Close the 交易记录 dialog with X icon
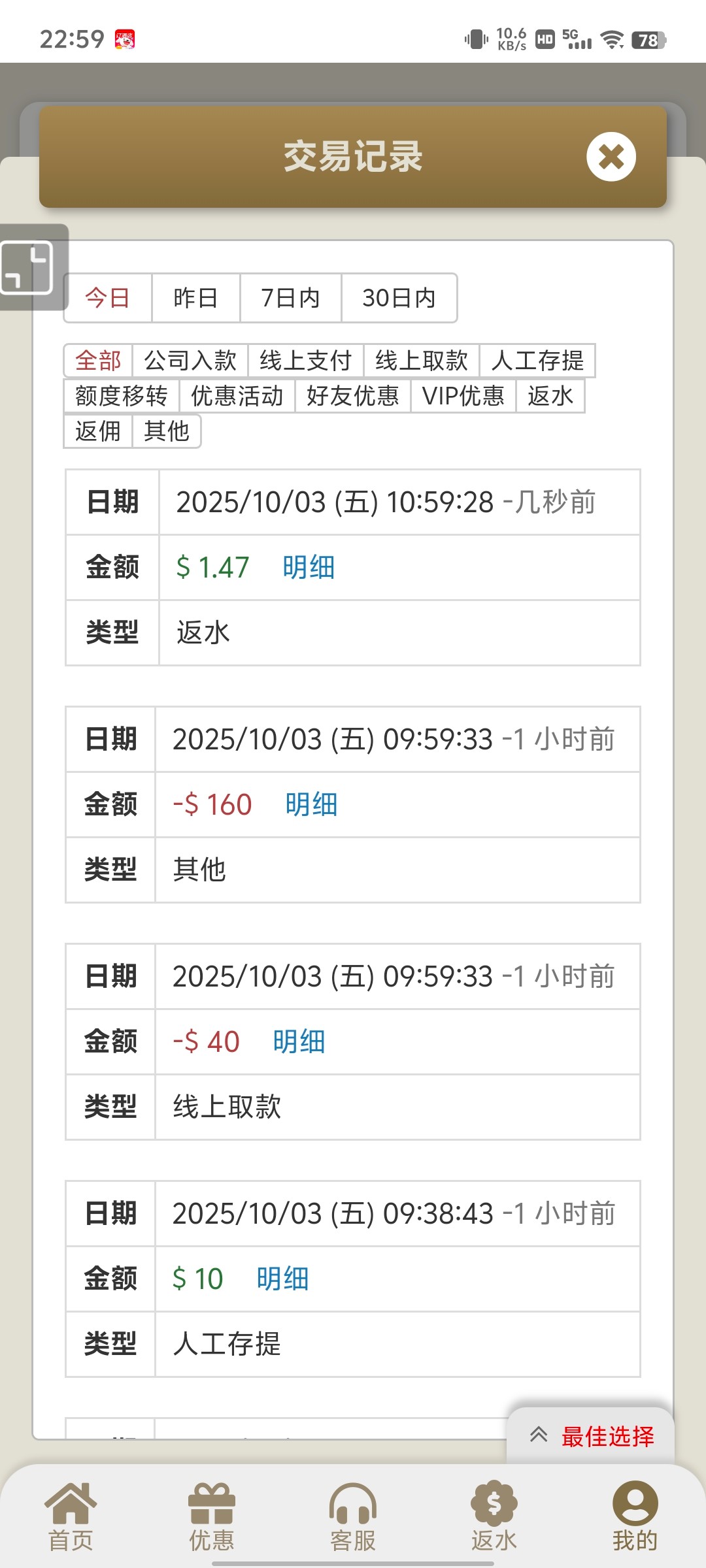706x1568 pixels. [x=610, y=157]
